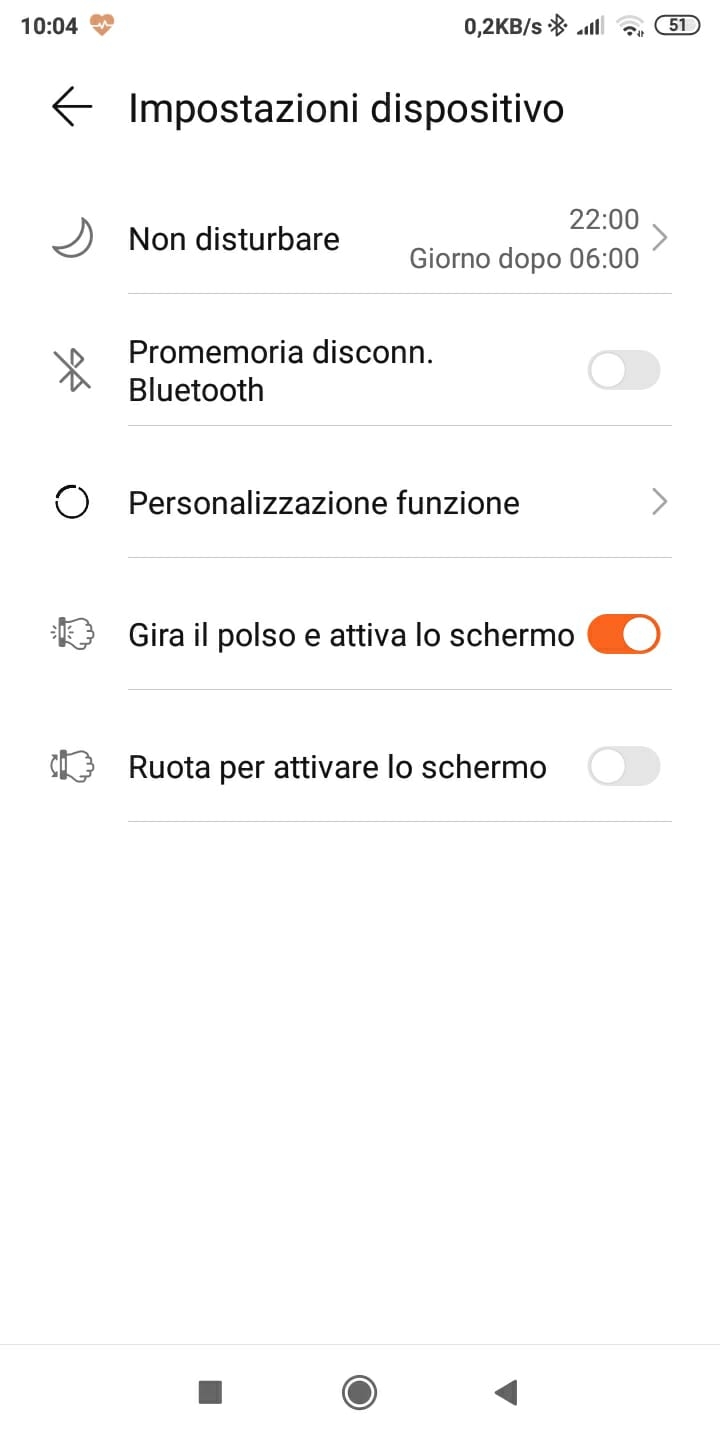The width and height of the screenshot is (720, 1440).
Task: Expand the Non disturbare settings chevron
Action: 659,238
